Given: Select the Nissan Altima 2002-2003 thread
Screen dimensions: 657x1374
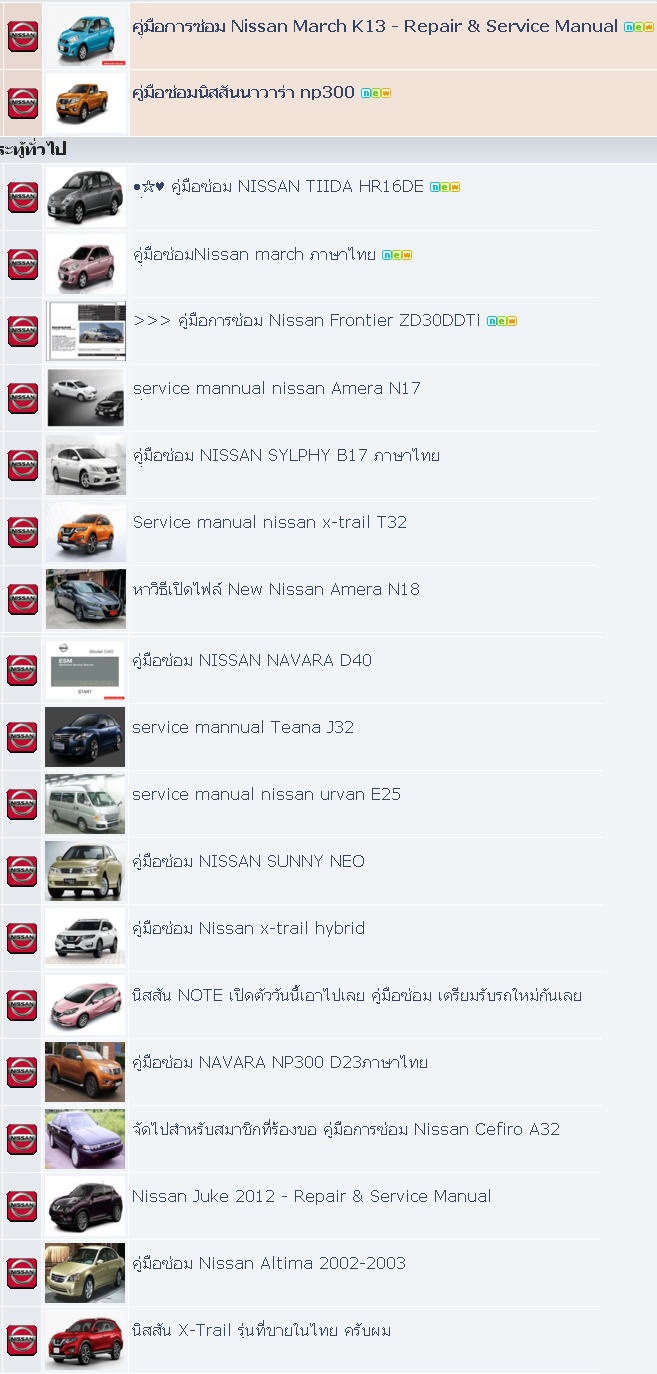Looking at the screenshot, I should [x=269, y=1263].
